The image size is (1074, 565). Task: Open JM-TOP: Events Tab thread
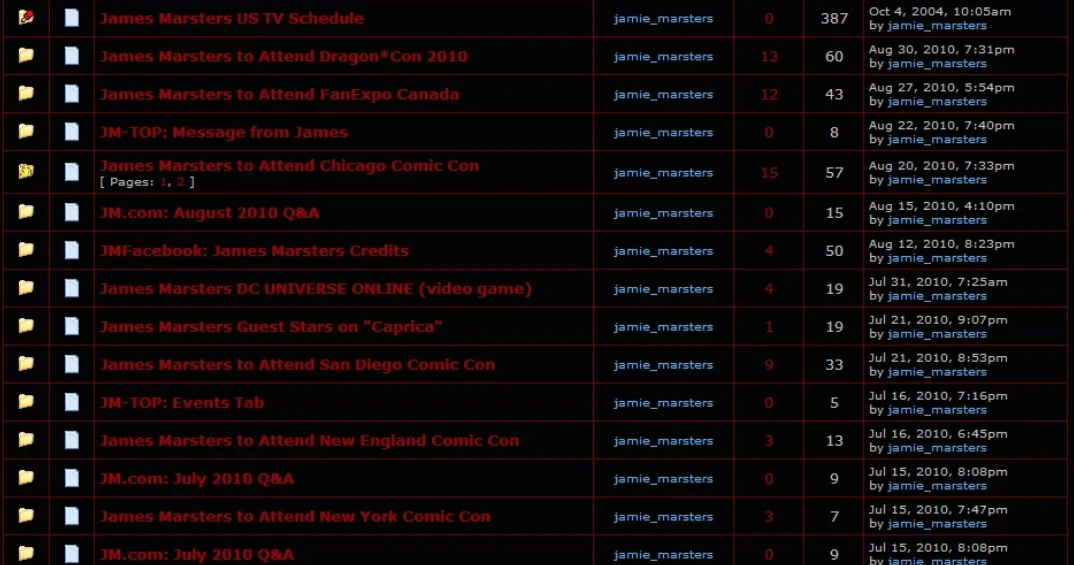click(181, 402)
